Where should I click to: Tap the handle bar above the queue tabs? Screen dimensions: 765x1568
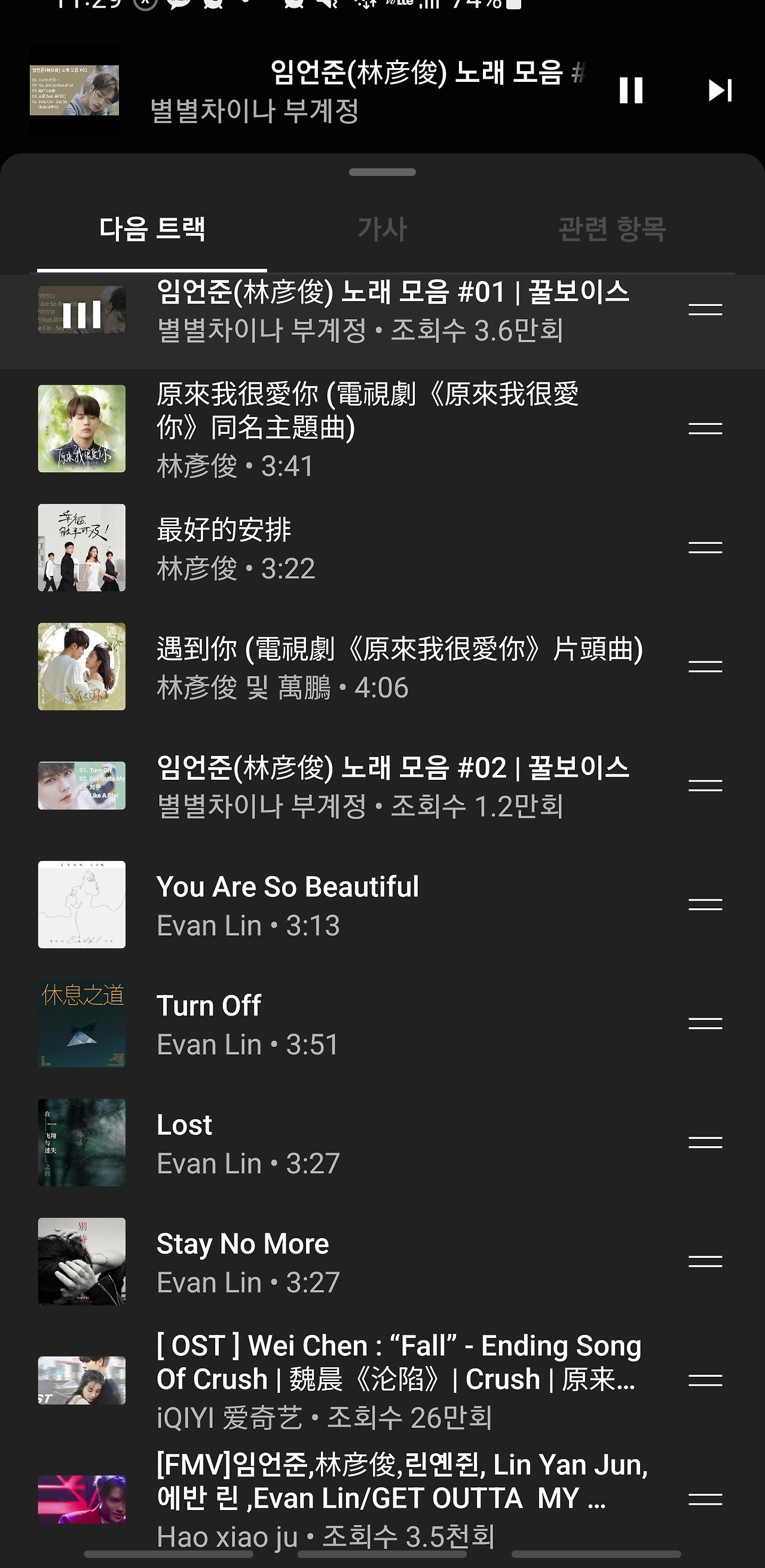pos(382,172)
